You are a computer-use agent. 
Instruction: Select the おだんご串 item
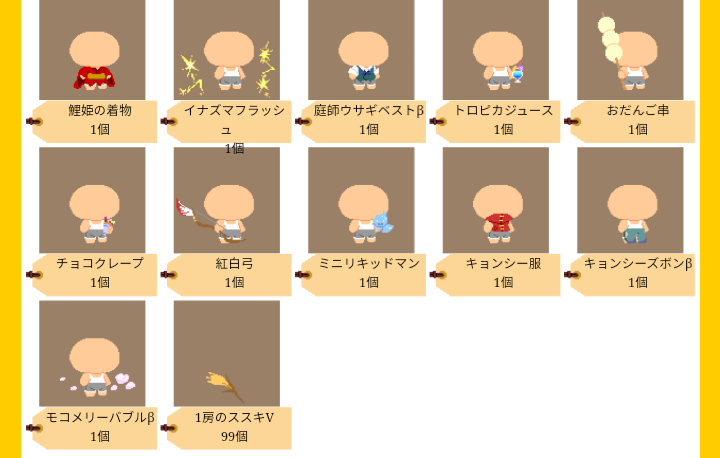click(630, 55)
